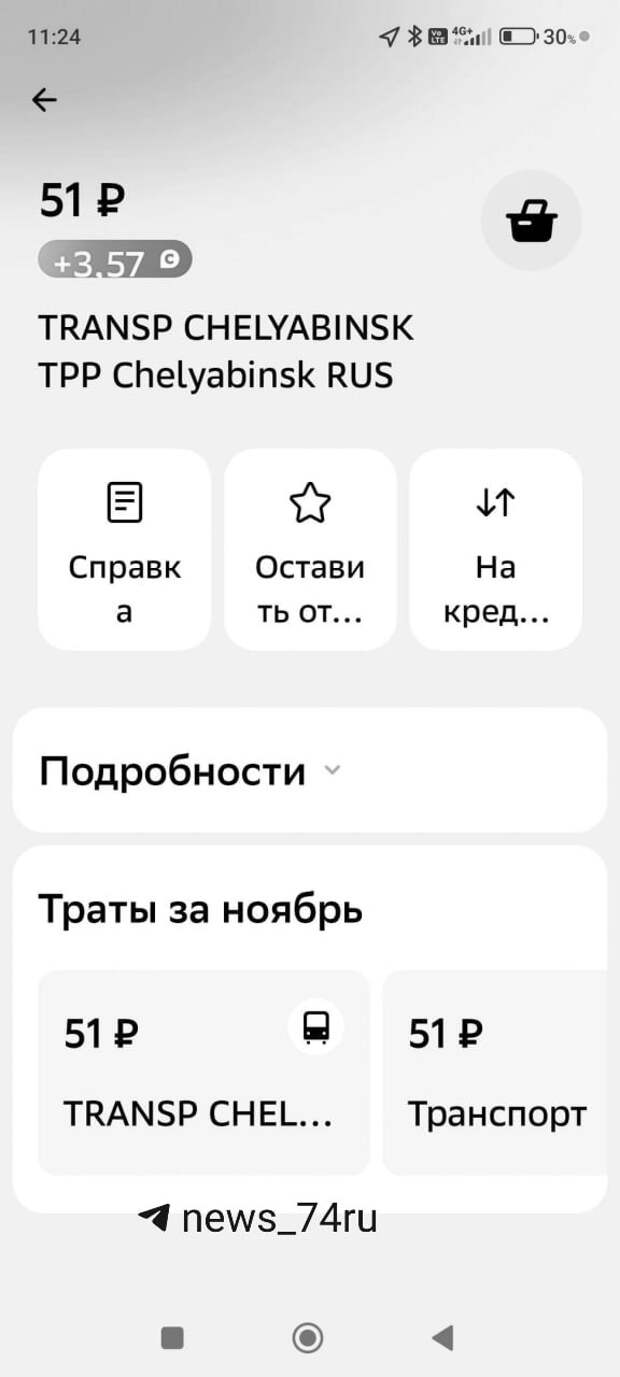
Task: Expand the Подробности section
Action: 190,772
